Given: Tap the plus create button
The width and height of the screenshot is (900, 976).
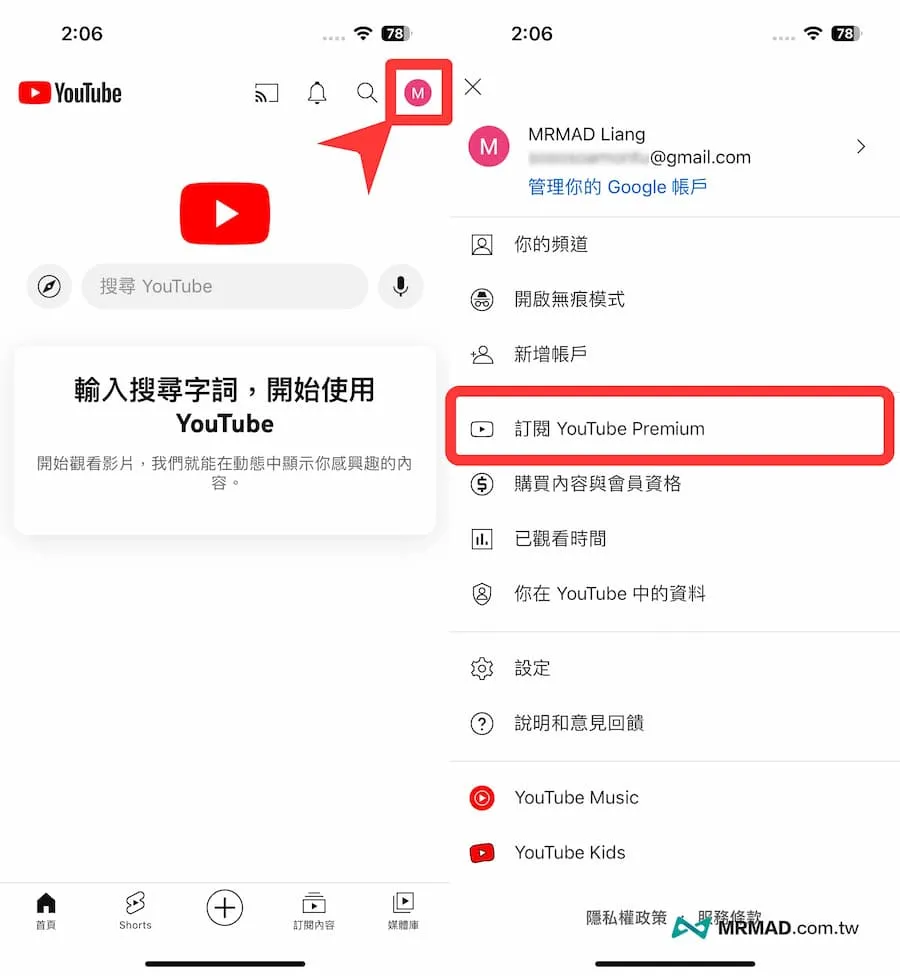Looking at the screenshot, I should point(225,908).
